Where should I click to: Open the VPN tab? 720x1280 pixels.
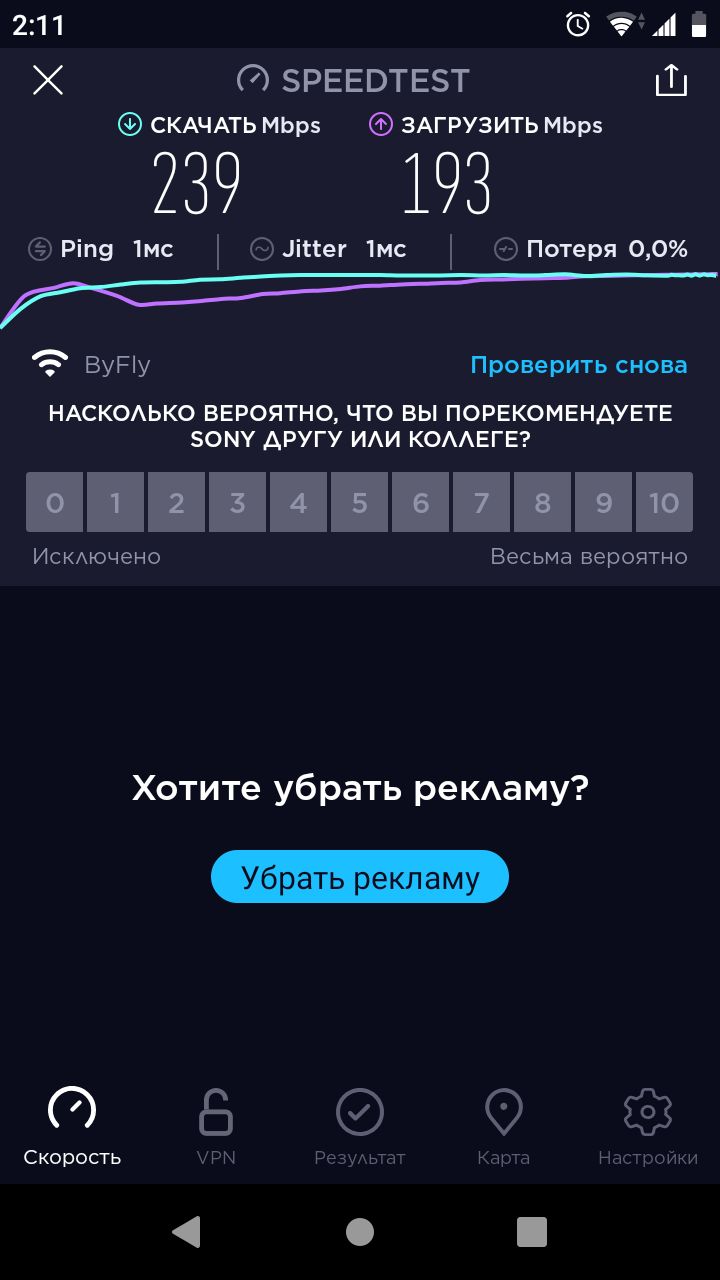[x=216, y=1126]
